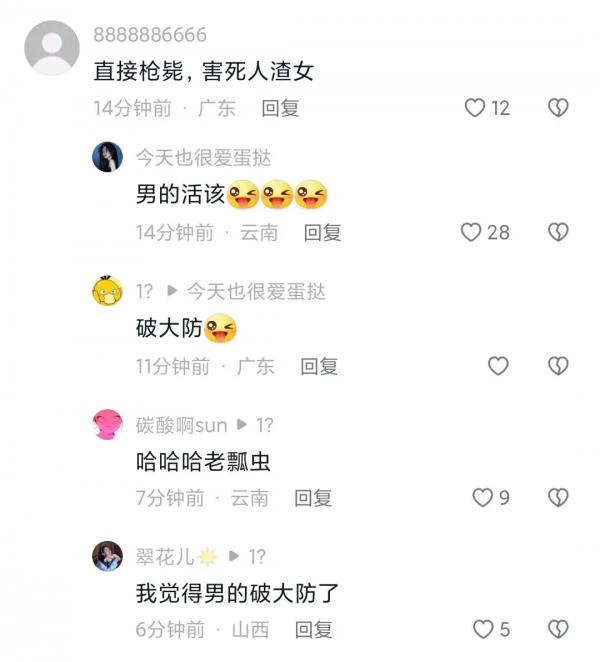
Task: Dislike the comment by 8888886666
Action: (x=558, y=108)
